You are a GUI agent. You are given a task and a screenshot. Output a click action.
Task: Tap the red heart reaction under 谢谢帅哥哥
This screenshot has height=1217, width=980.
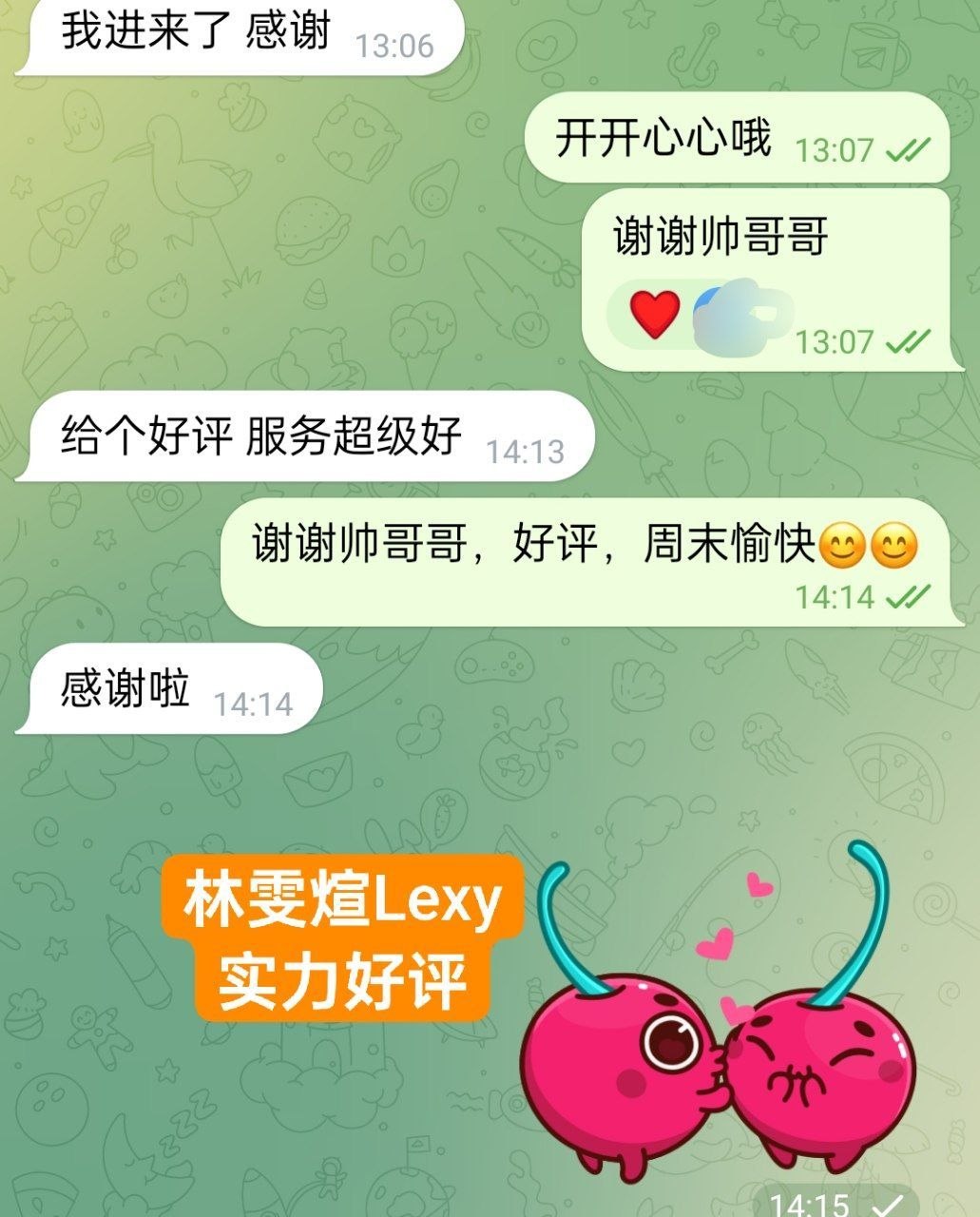tap(656, 314)
